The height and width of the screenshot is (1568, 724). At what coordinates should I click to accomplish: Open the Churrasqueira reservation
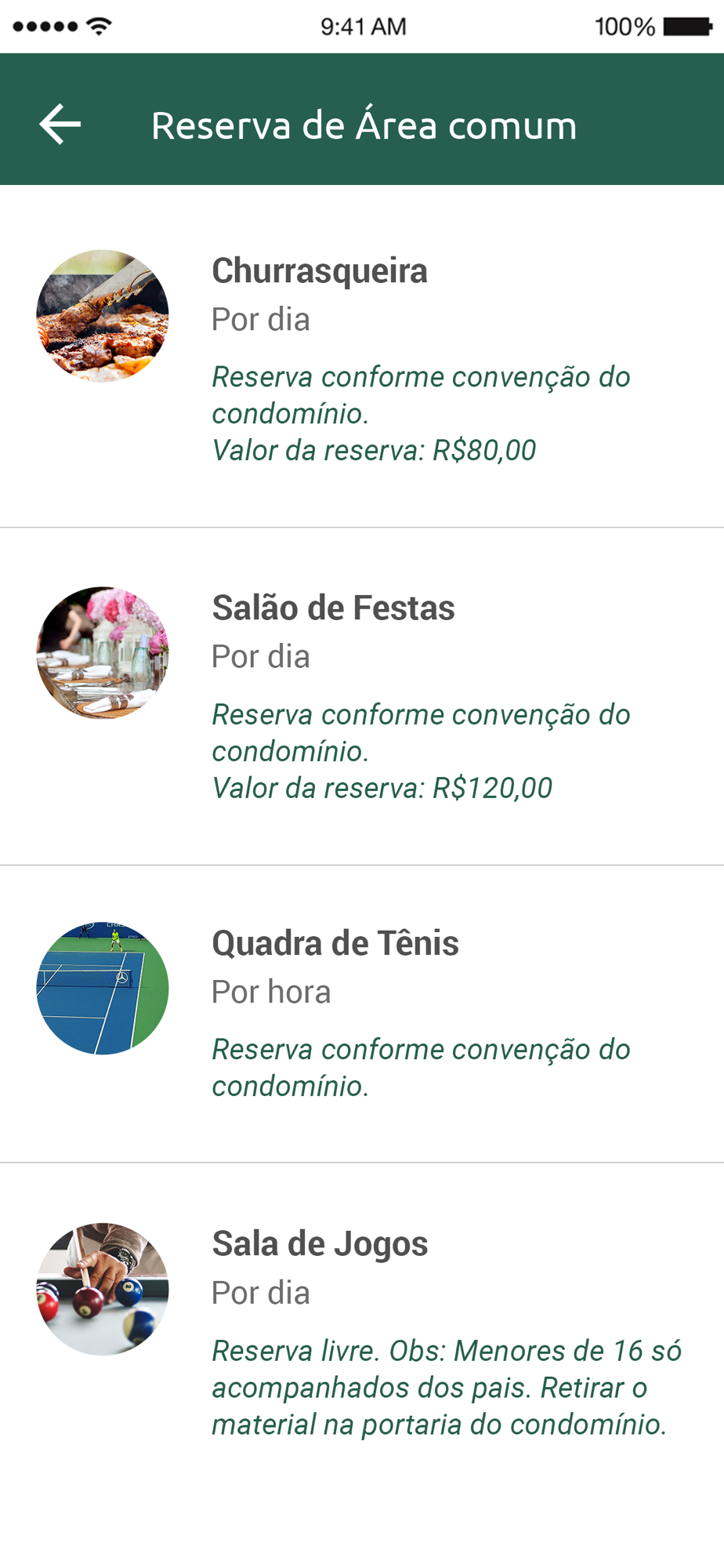click(x=320, y=271)
